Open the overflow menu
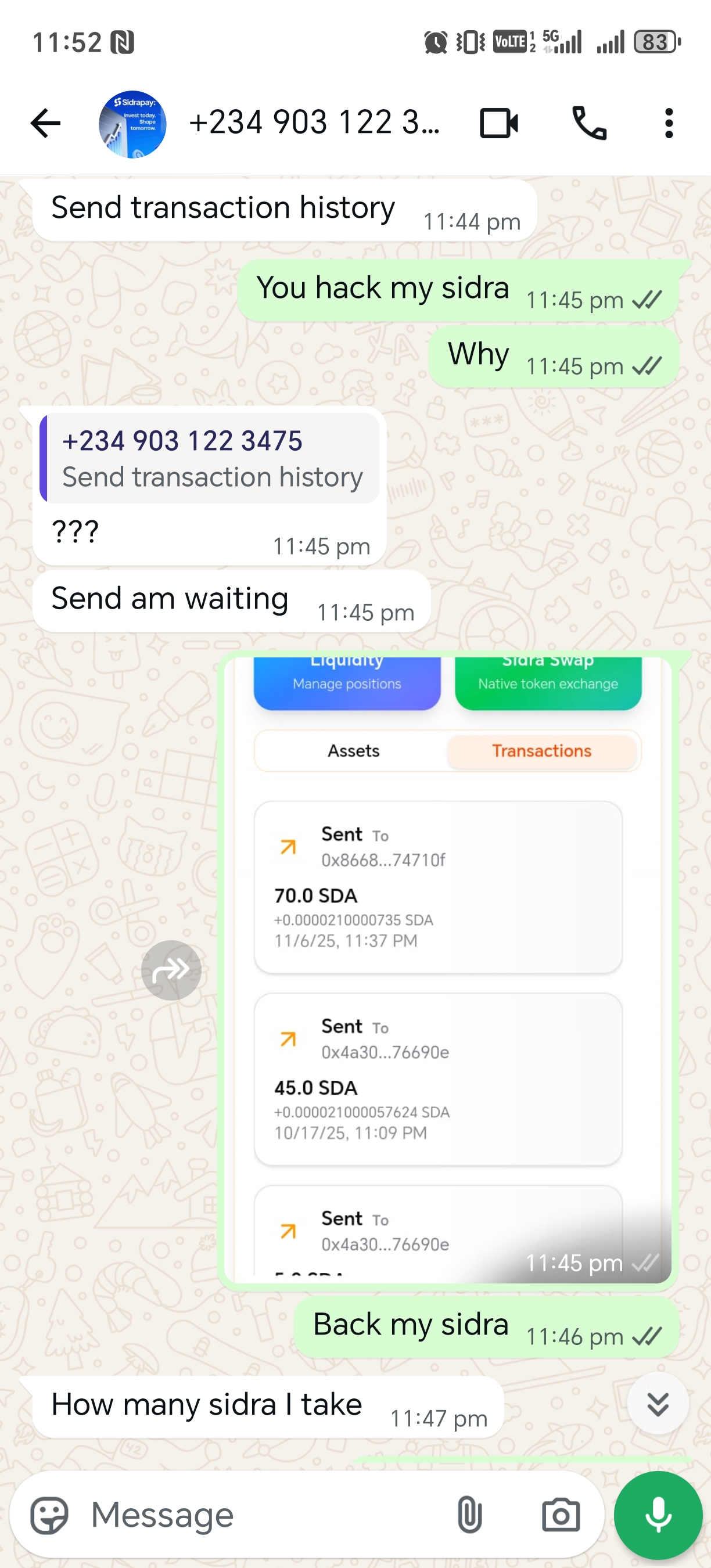The width and height of the screenshot is (711, 1568). tap(669, 124)
